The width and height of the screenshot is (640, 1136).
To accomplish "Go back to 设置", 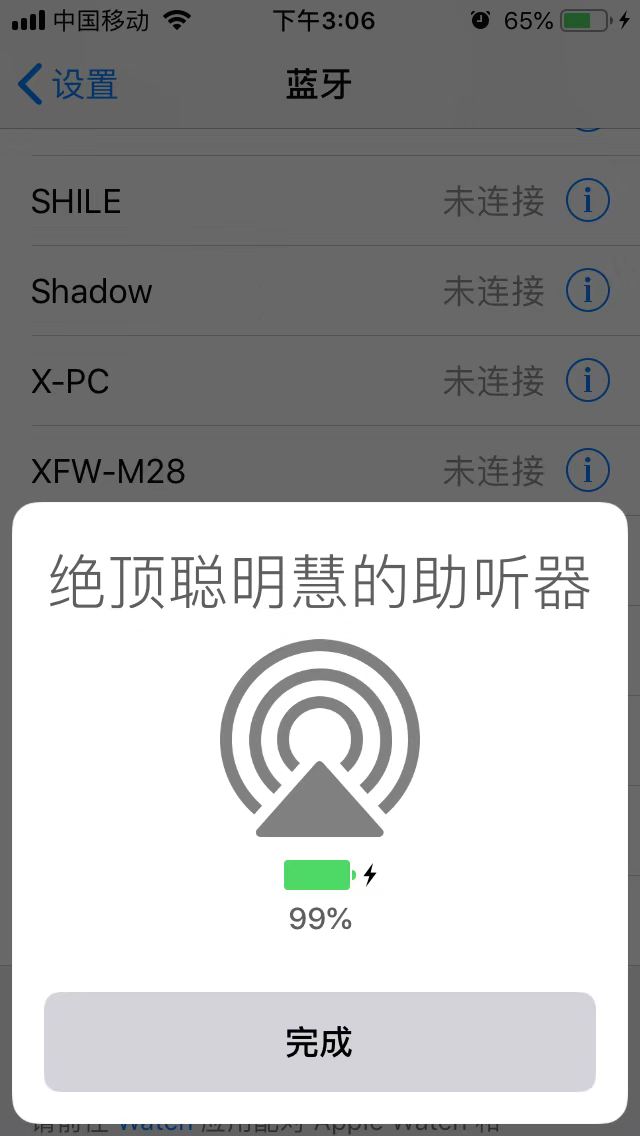I will (67, 83).
